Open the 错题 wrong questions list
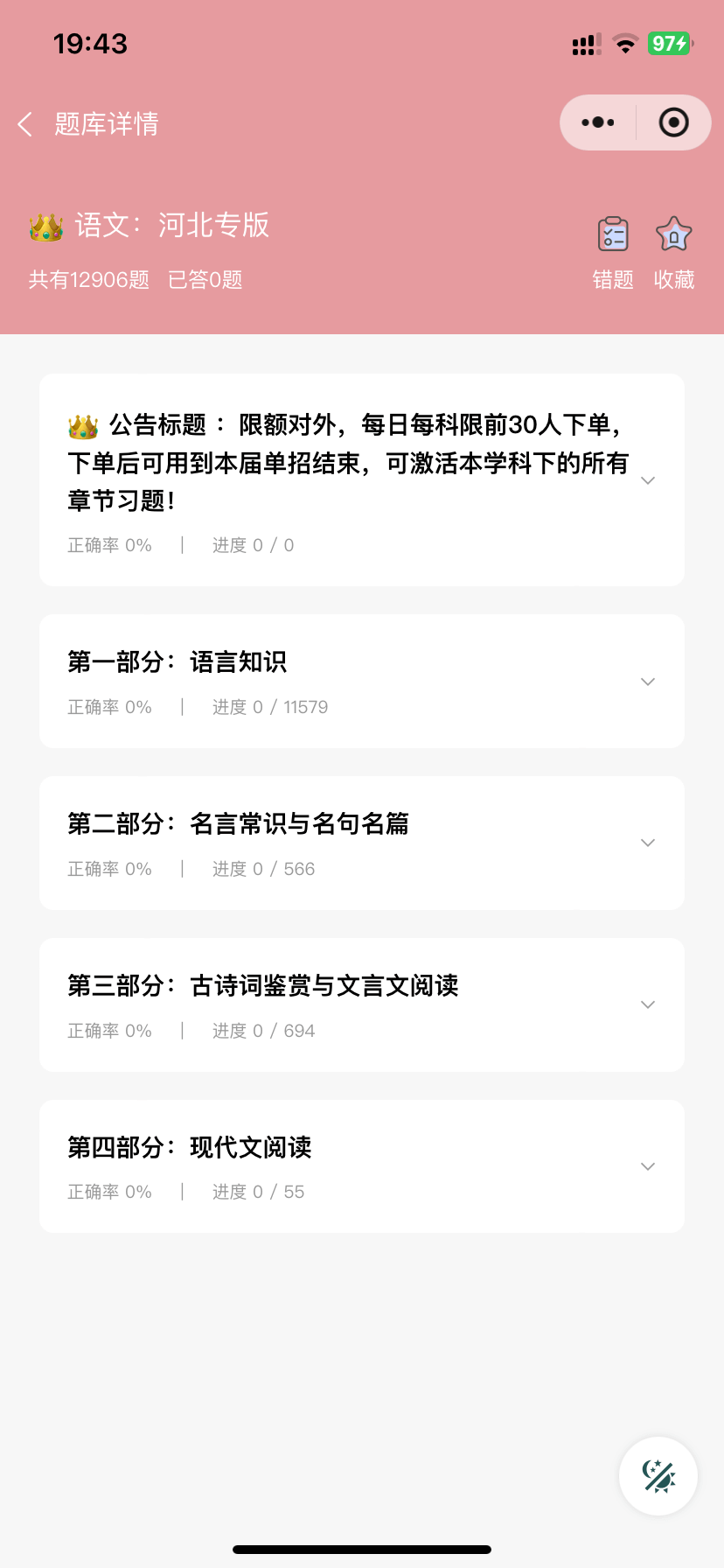The width and height of the screenshot is (724, 1568). click(x=613, y=254)
